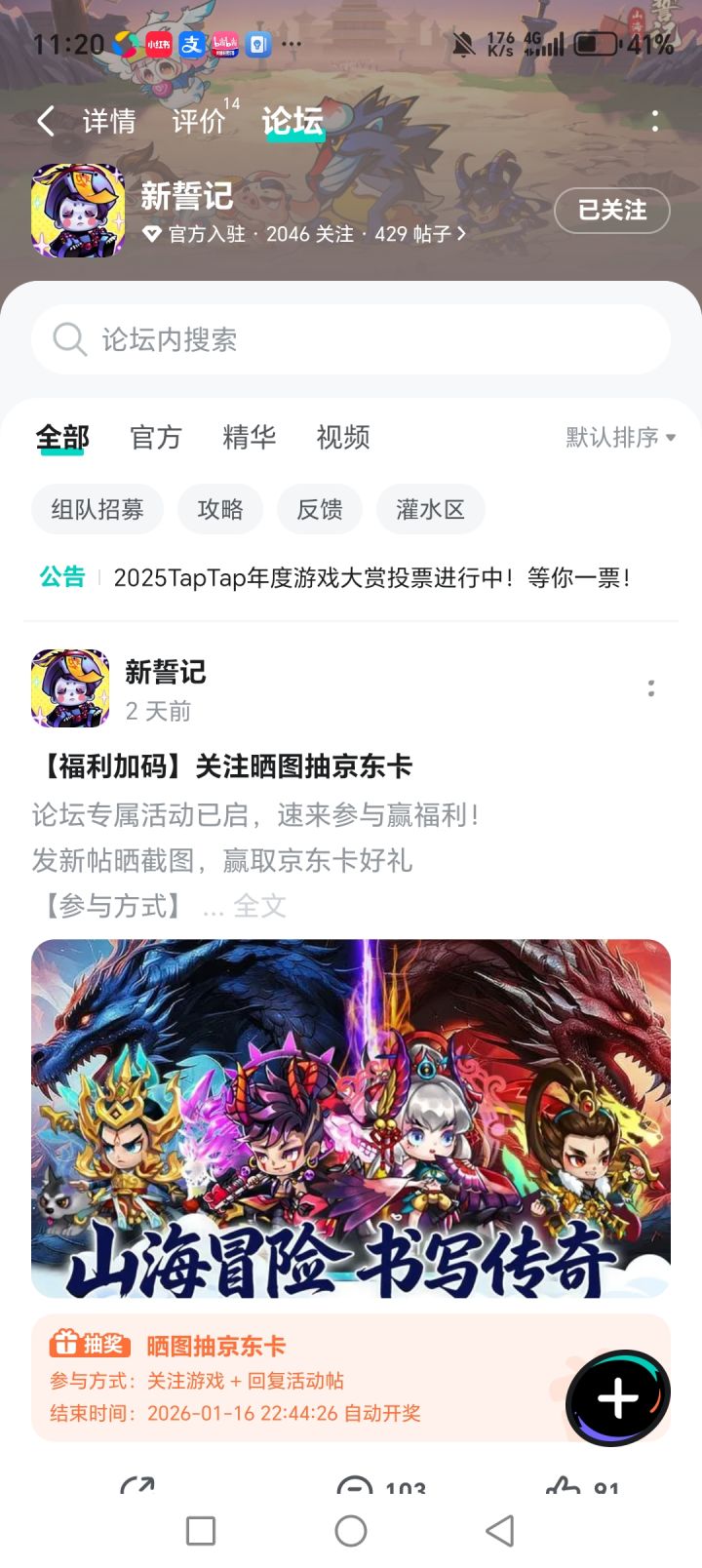Open the post's three-dot options menu

[650, 687]
